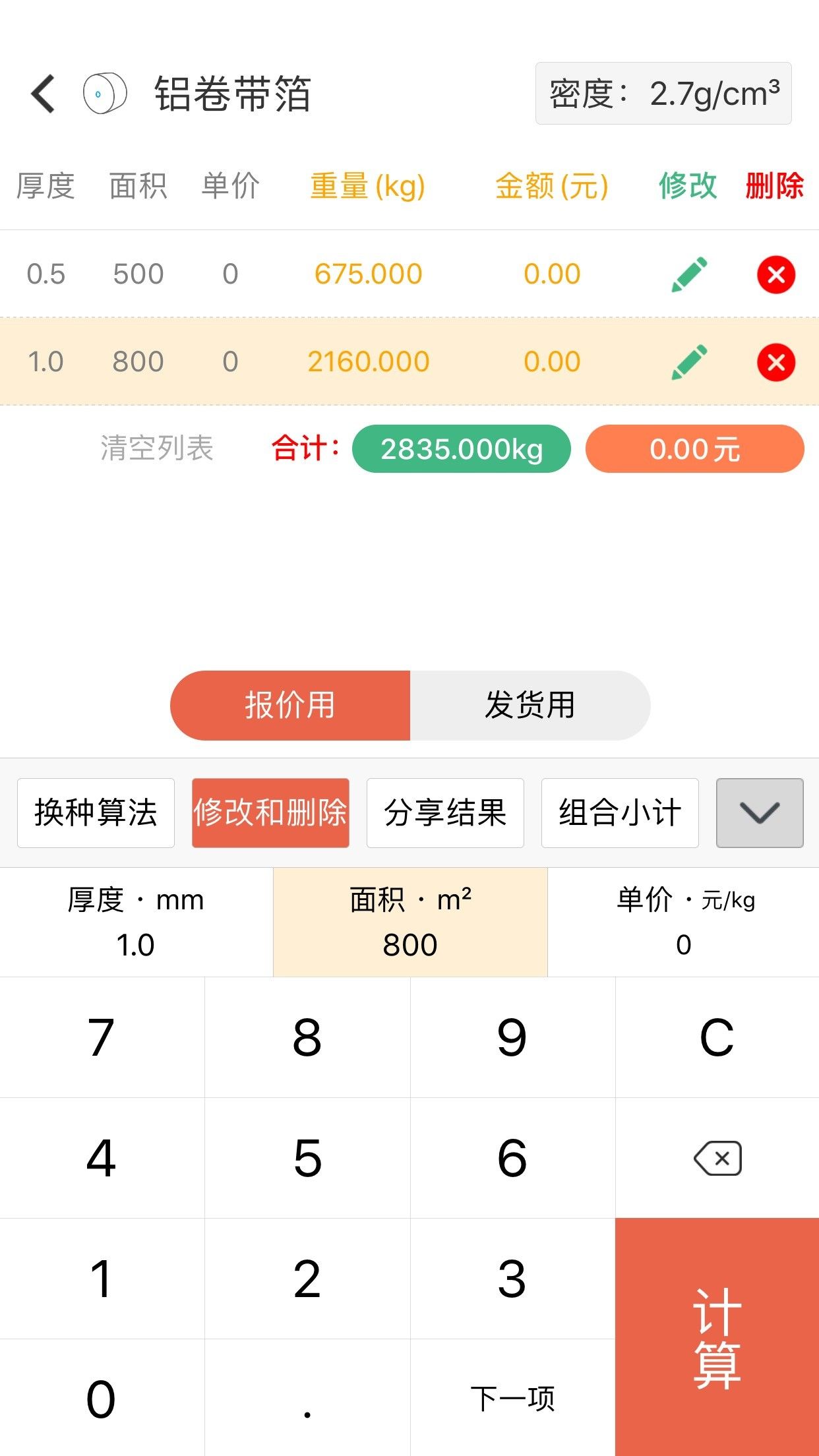Tap the 换种算法 button

click(x=96, y=812)
